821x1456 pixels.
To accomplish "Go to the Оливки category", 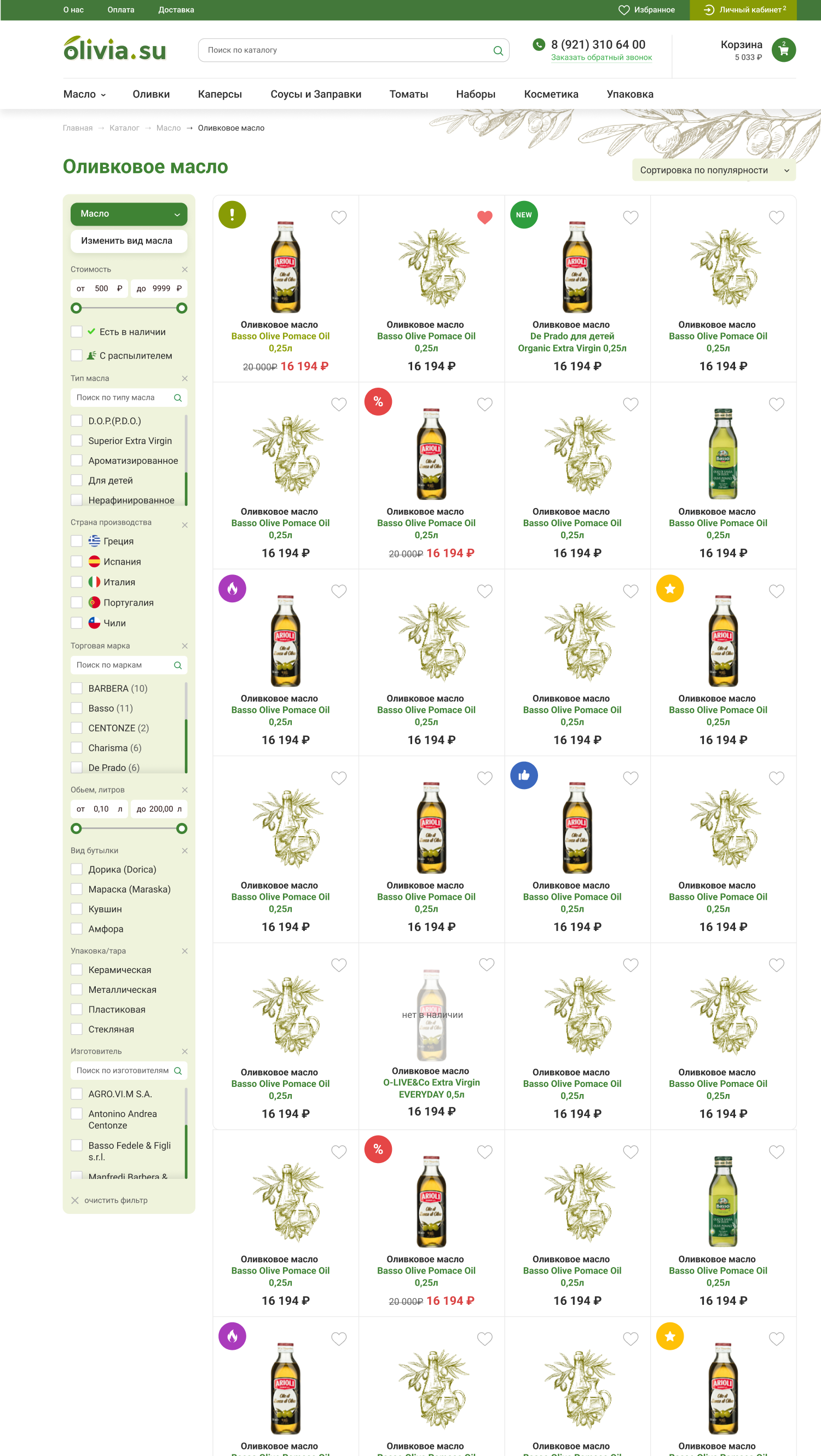I will 151,94.
